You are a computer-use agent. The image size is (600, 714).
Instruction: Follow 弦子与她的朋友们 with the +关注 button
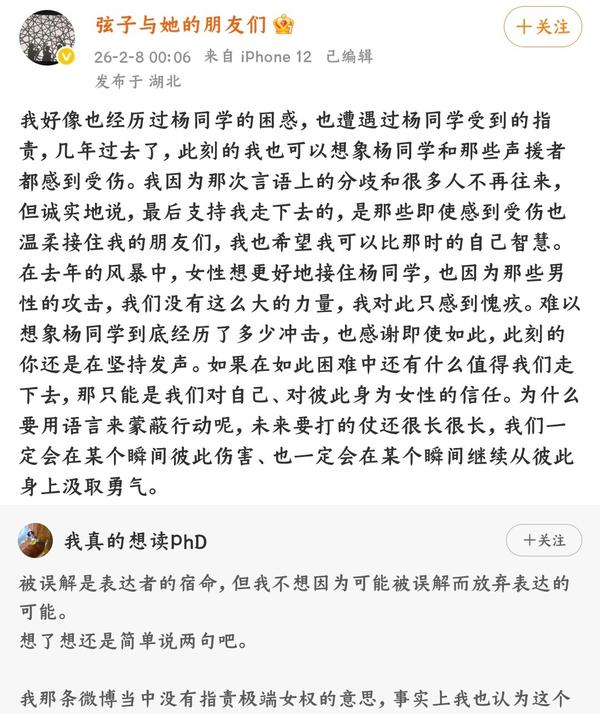tap(542, 27)
